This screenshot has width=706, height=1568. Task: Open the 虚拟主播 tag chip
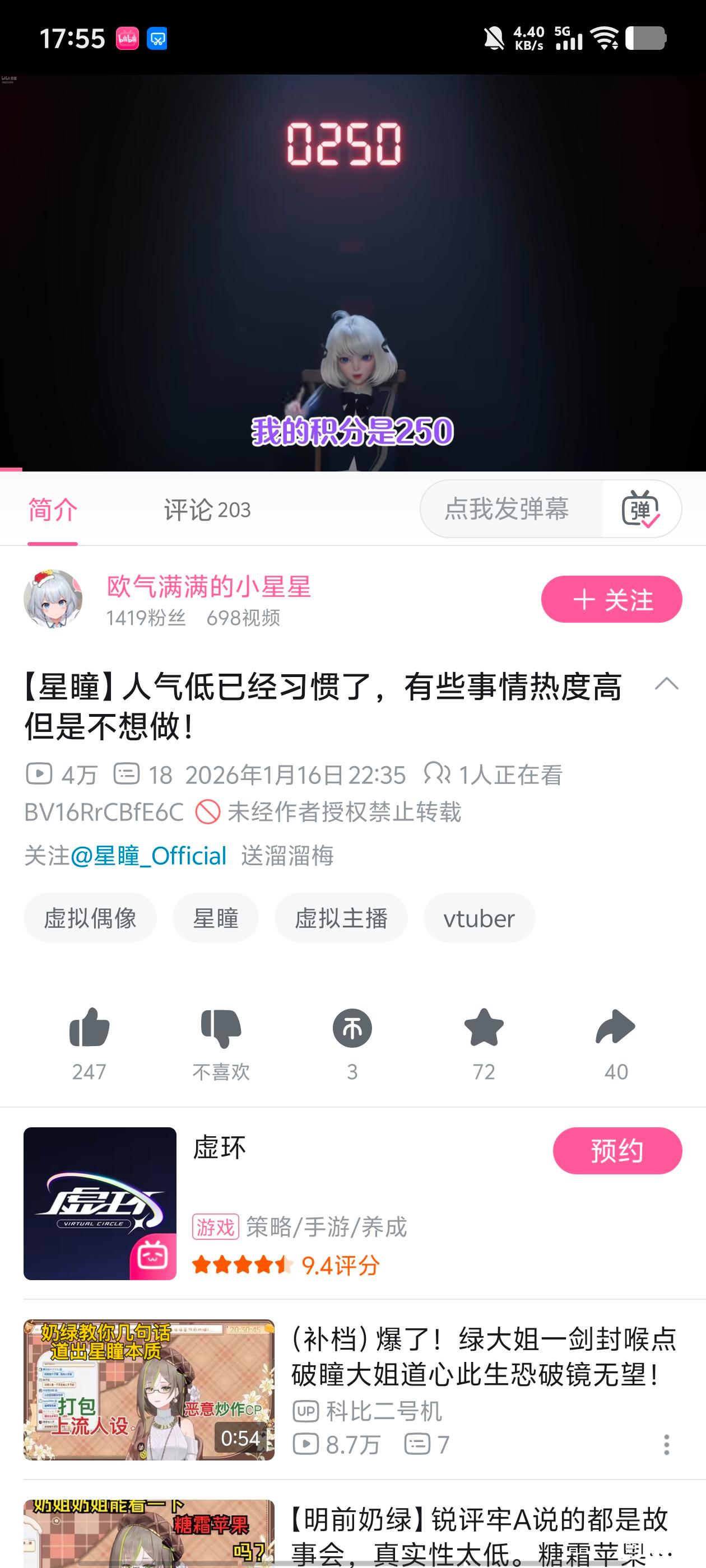(341, 918)
